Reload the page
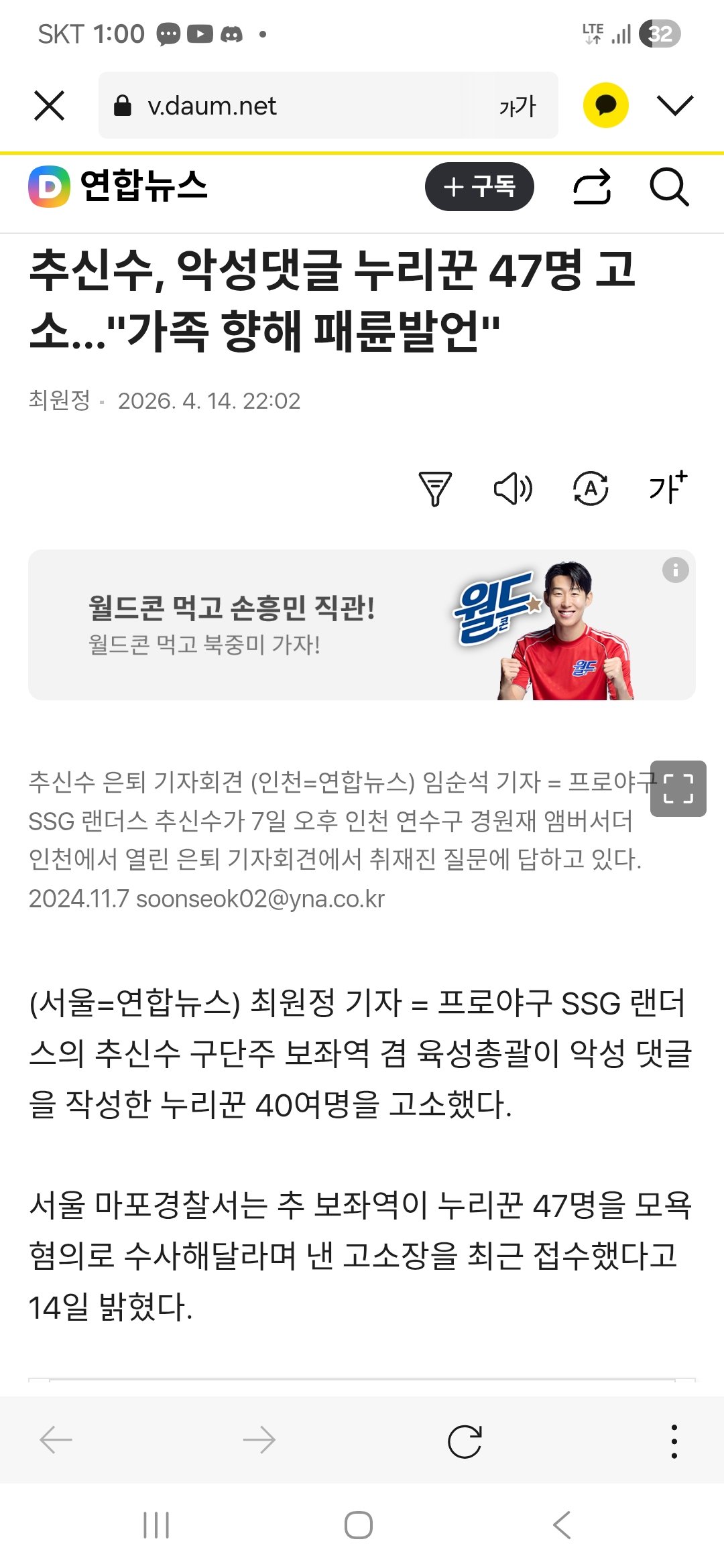Image resolution: width=724 pixels, height=1568 pixels. 465,1441
